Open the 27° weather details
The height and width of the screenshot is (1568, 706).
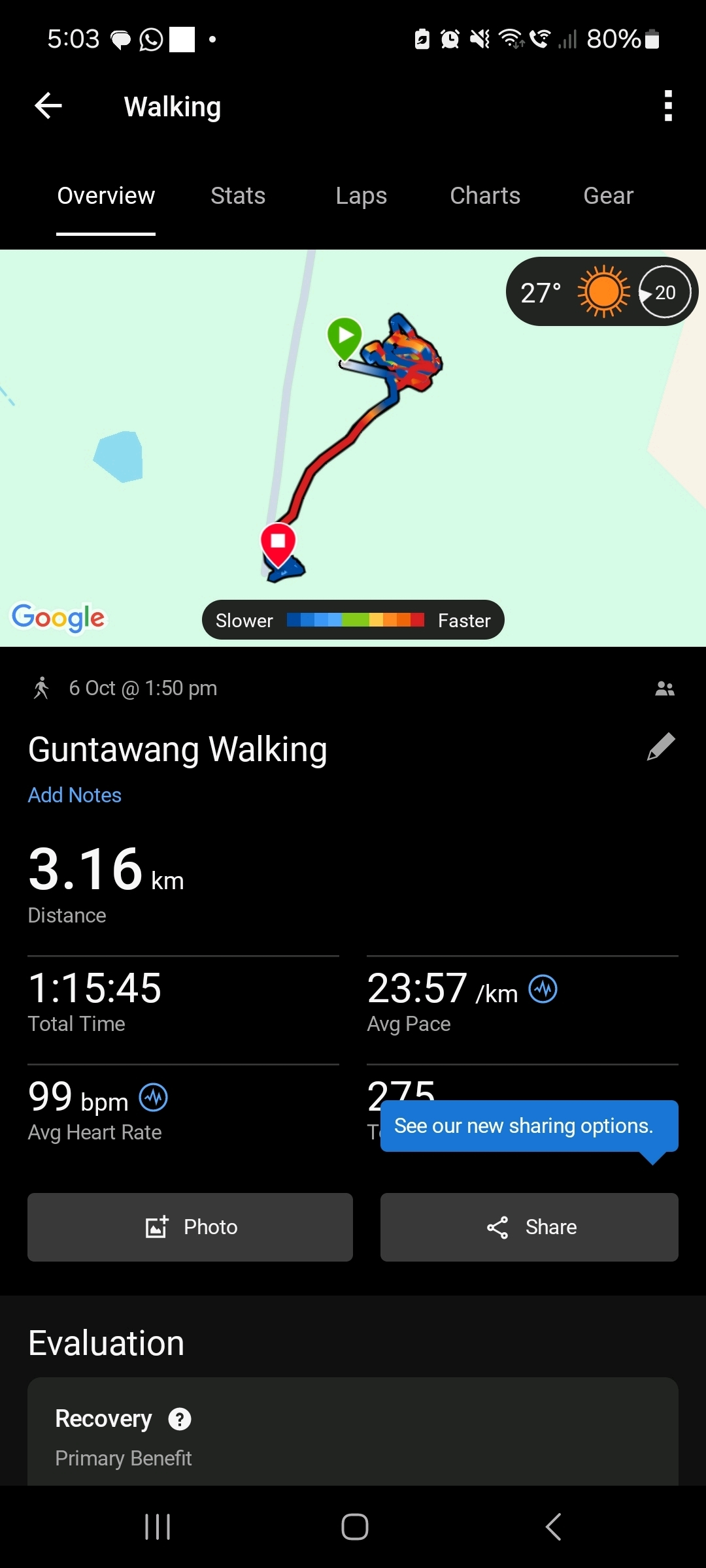click(x=601, y=292)
